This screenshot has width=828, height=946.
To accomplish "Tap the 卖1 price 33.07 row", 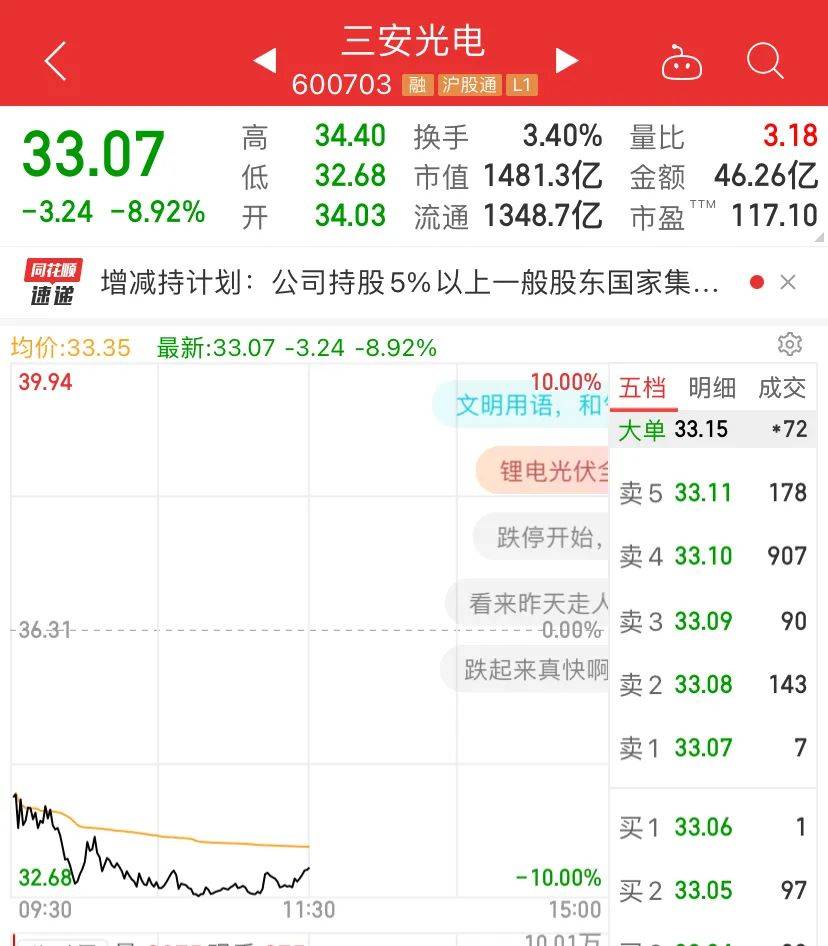I will point(713,748).
